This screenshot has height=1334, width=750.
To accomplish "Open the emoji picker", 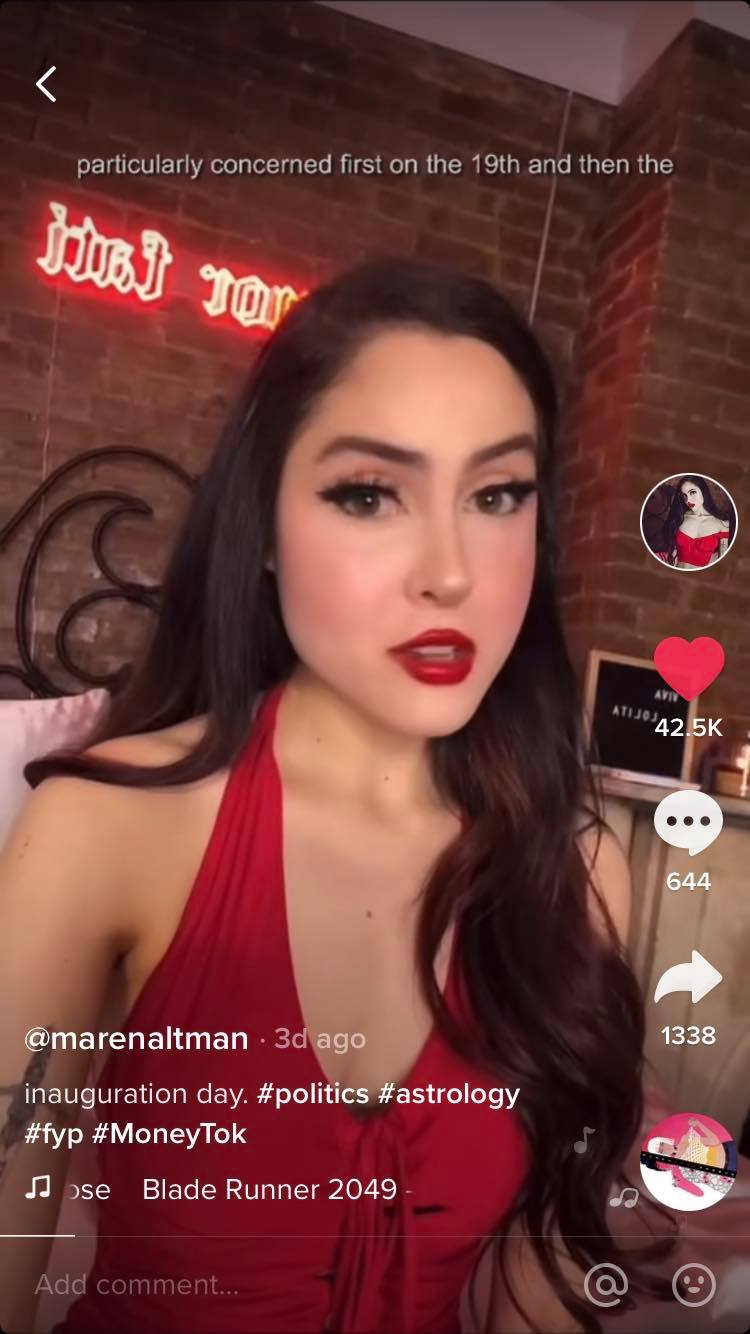I will (x=693, y=1284).
